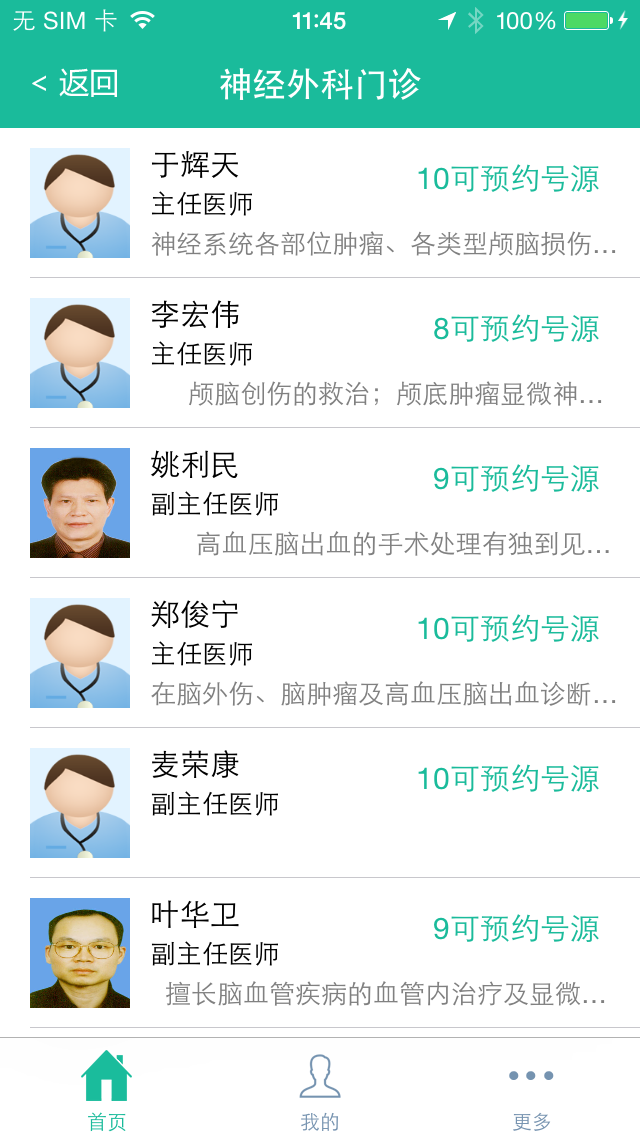Open the 更多 tab
Image resolution: width=640 pixels, height=1136 pixels.
(531, 1090)
